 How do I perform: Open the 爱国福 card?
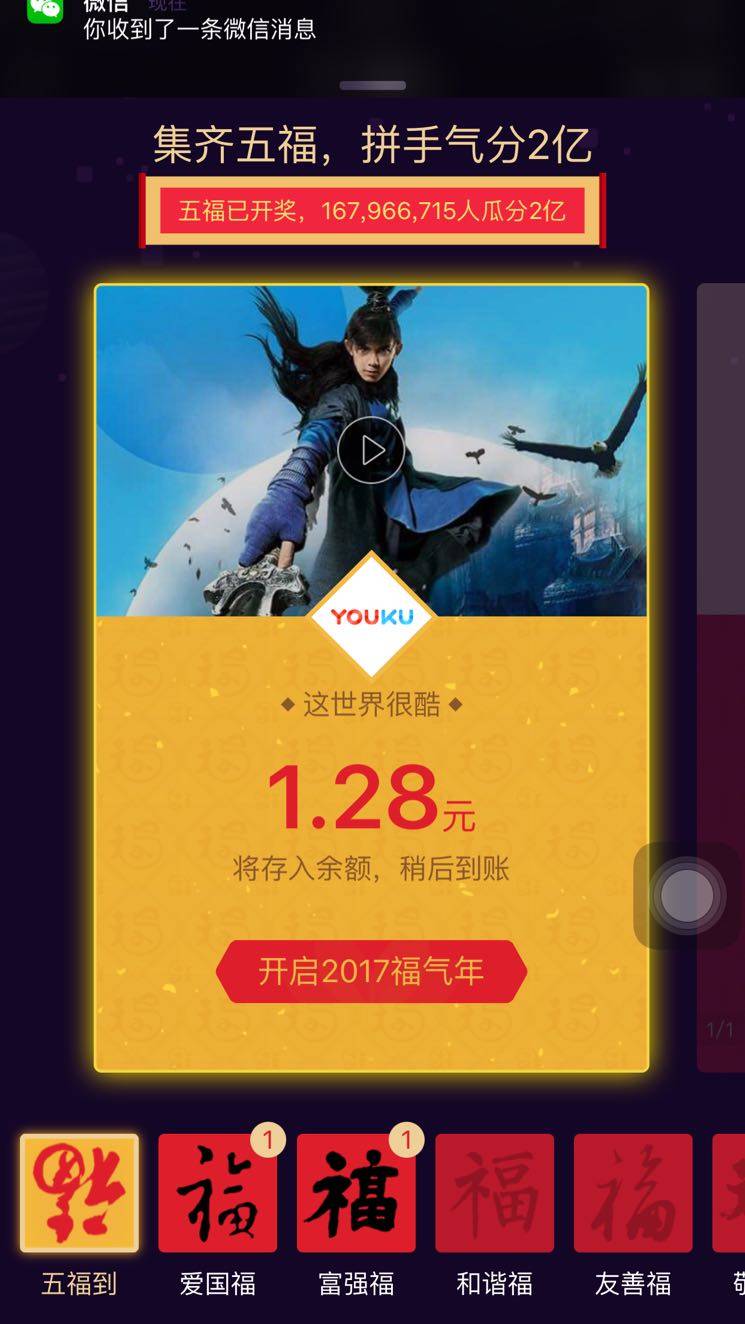(x=217, y=1193)
